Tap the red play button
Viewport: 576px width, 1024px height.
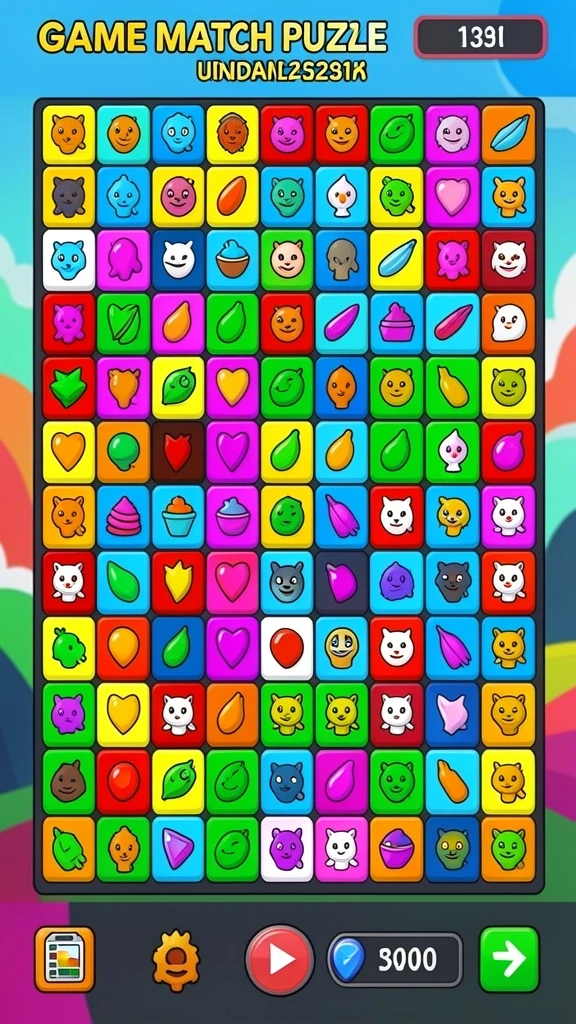[280, 959]
